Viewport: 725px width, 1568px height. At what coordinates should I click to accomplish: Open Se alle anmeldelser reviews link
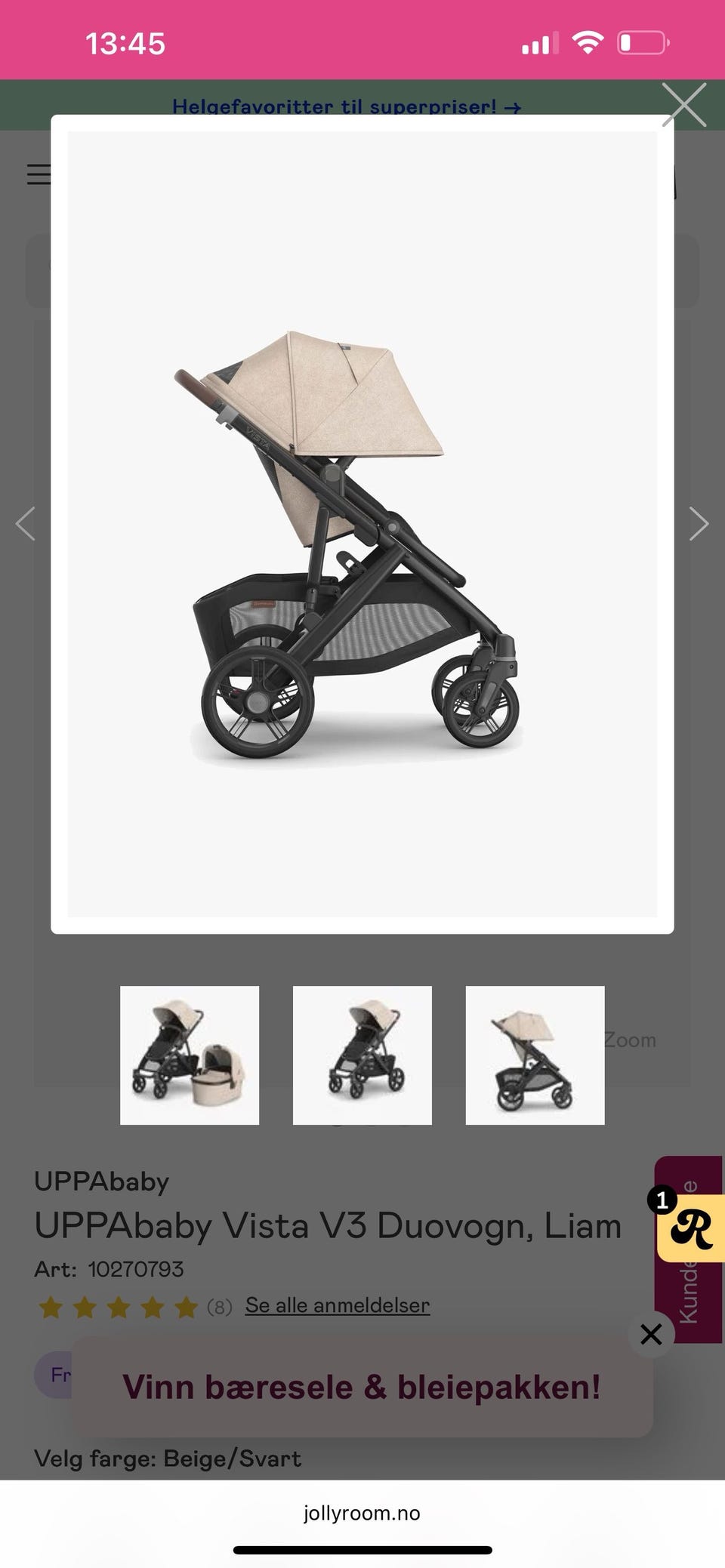click(338, 1305)
